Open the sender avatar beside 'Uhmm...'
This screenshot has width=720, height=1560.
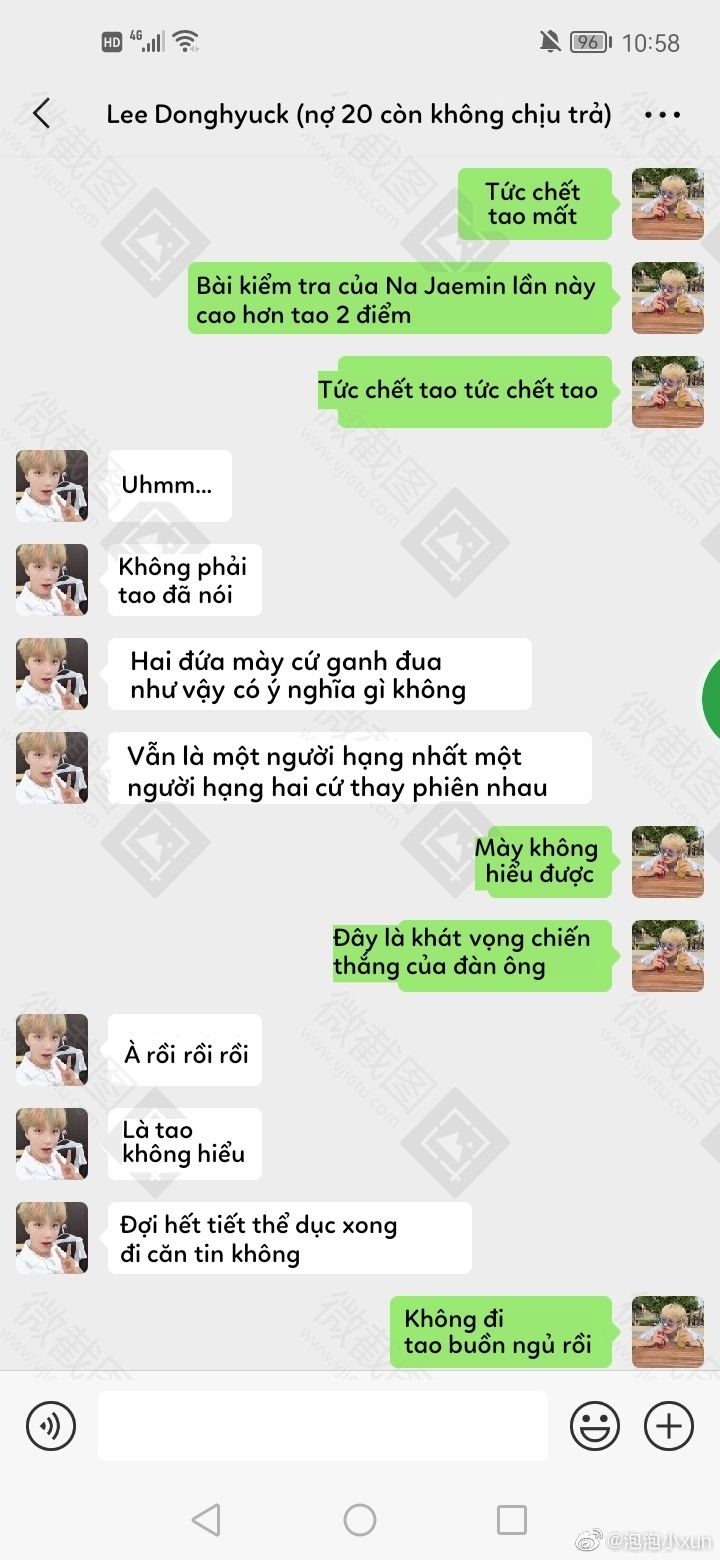52,486
